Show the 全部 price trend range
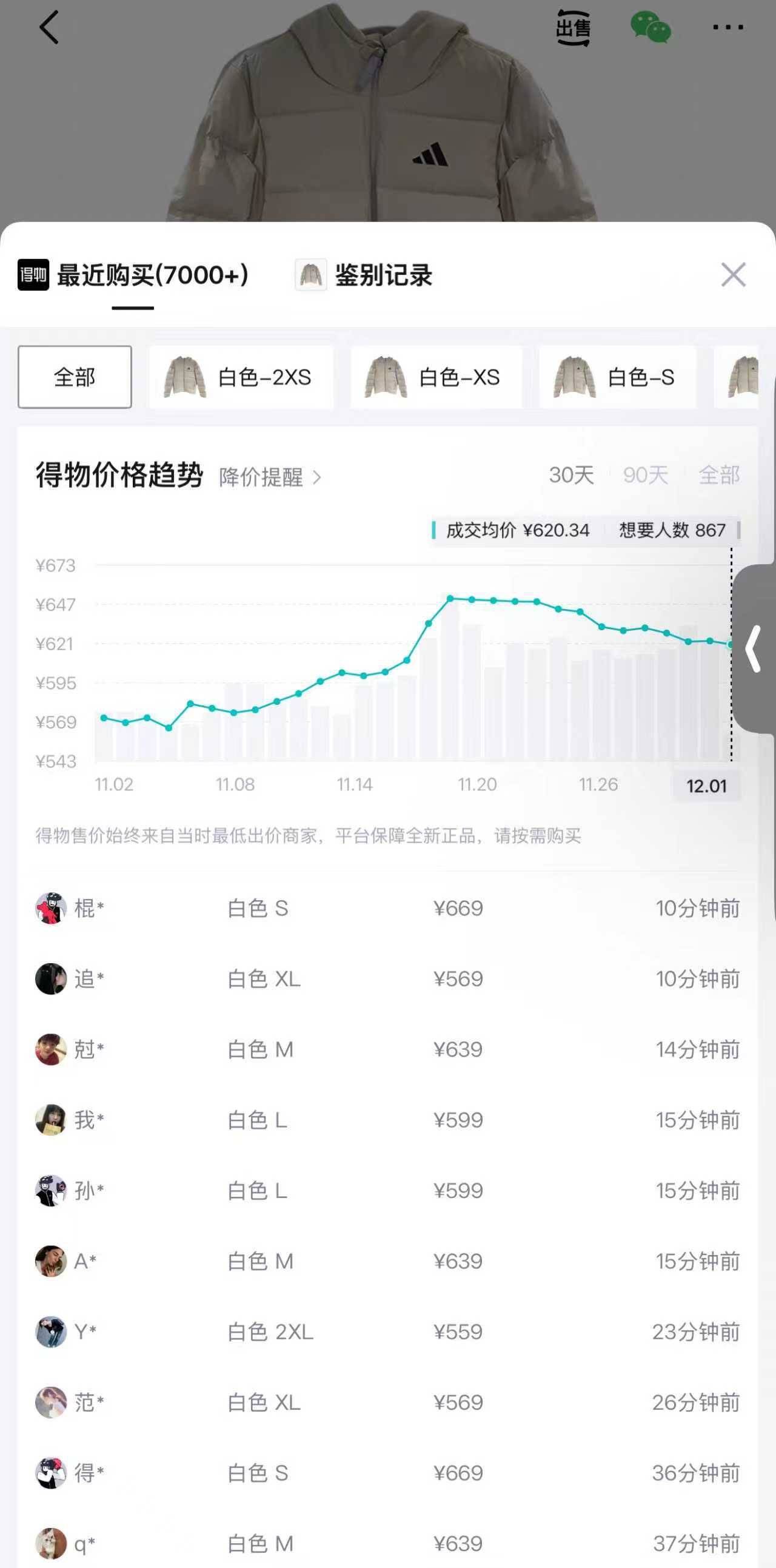Screen dimensions: 776x1568 coord(719,476)
